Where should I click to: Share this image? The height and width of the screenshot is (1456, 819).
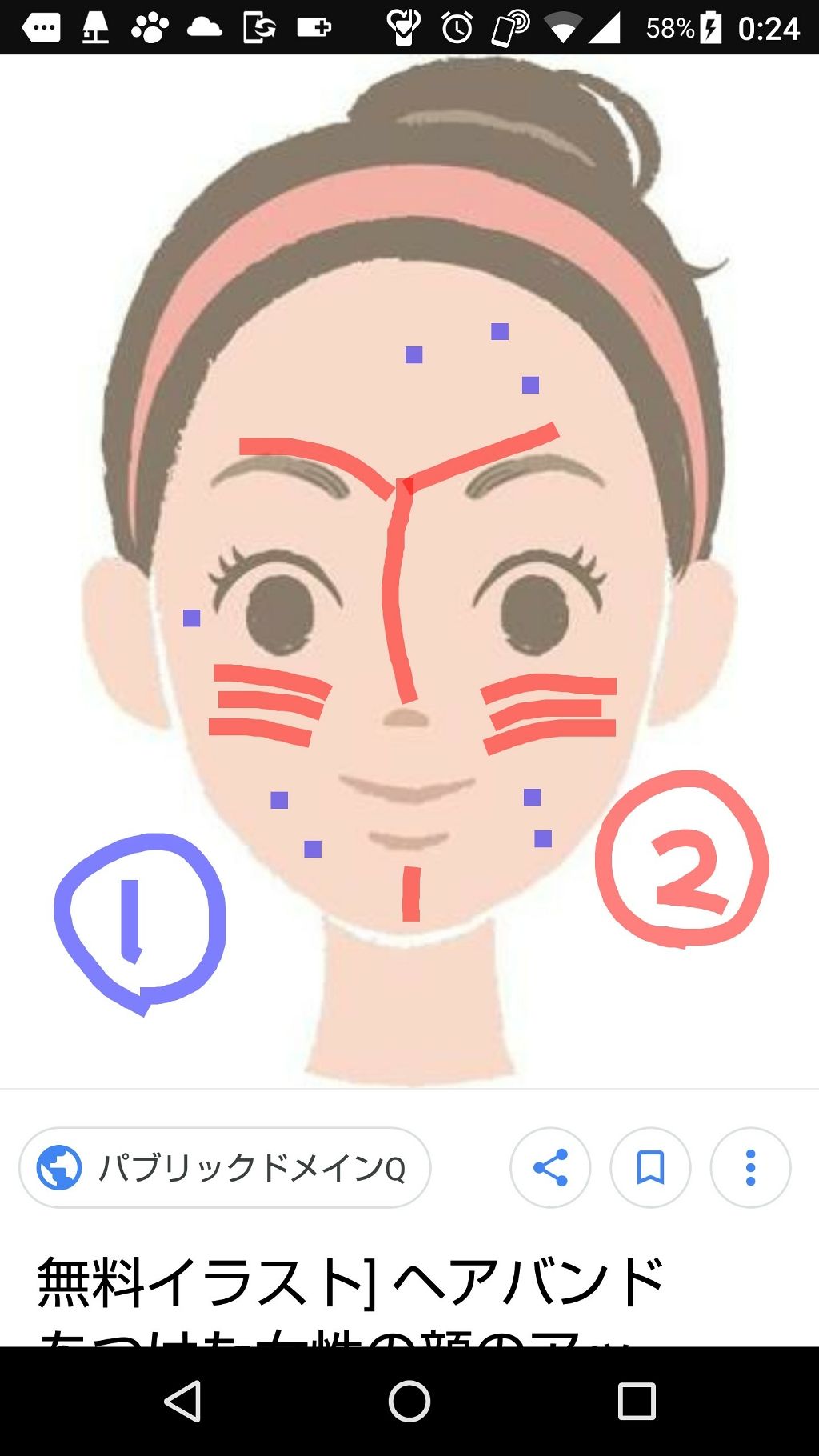(x=550, y=1168)
